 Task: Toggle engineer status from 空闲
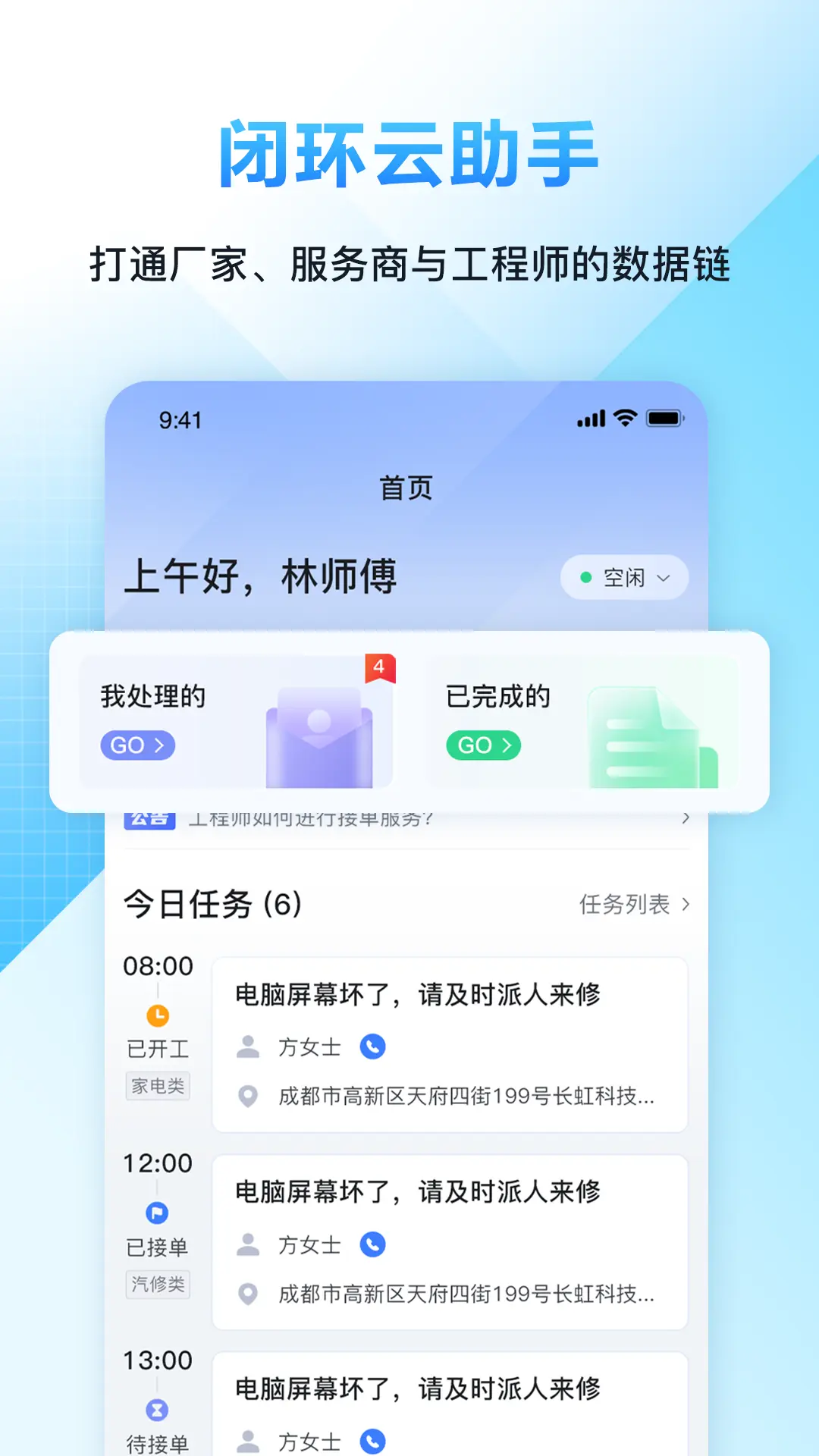[x=623, y=577]
